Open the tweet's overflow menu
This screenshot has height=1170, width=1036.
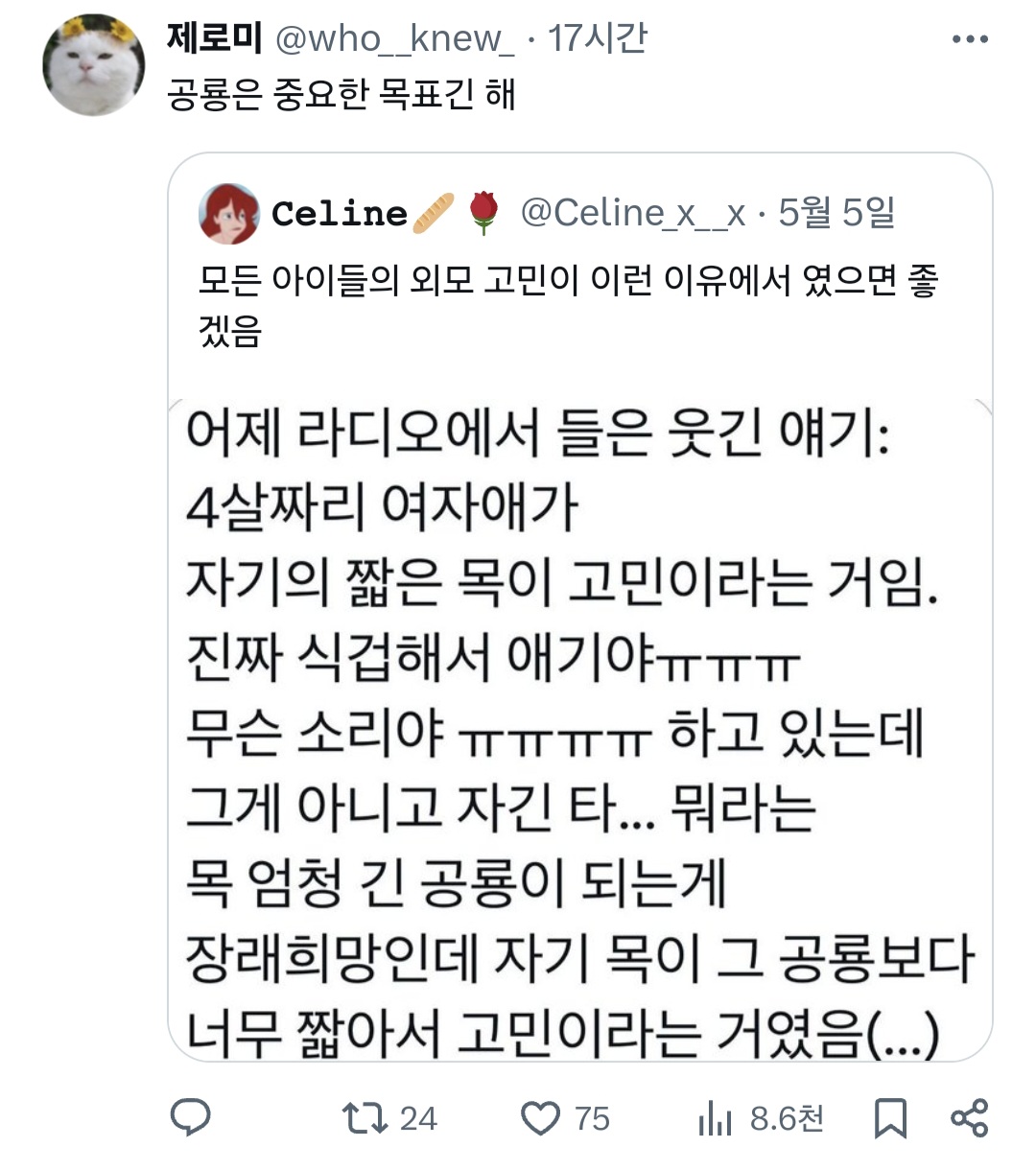pyautogui.click(x=970, y=39)
